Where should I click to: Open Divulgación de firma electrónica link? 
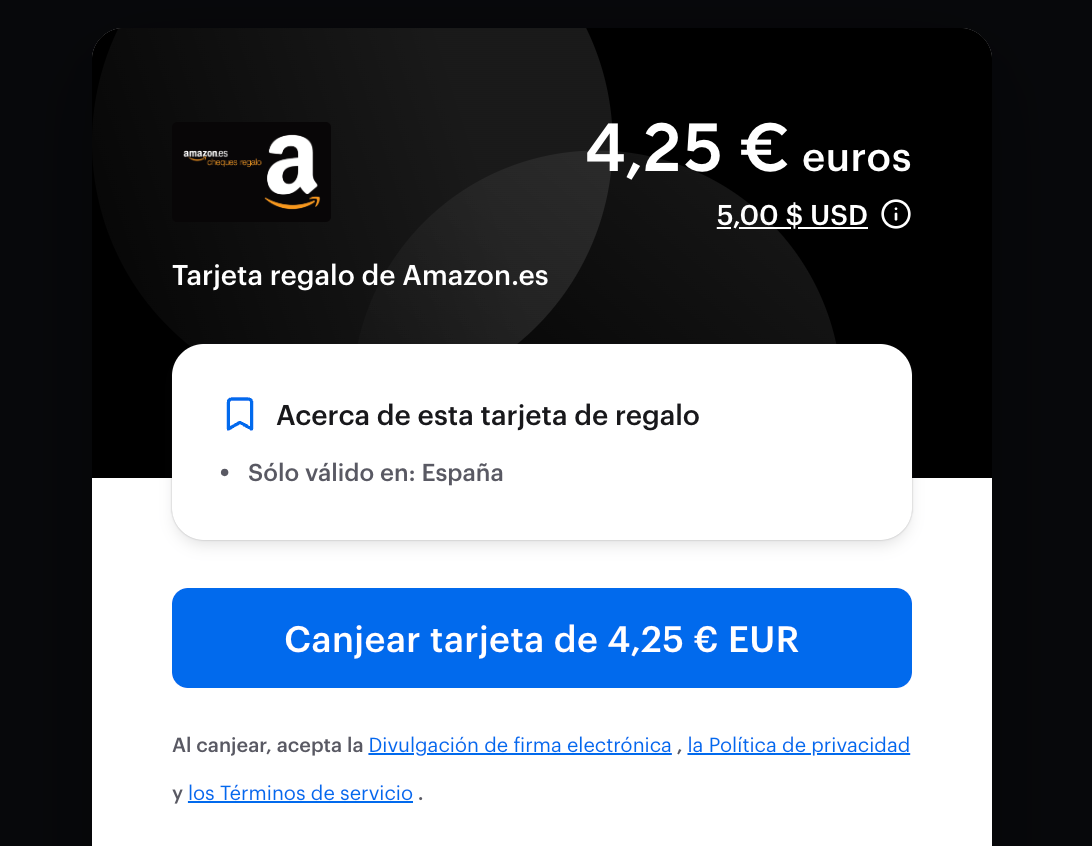519,745
